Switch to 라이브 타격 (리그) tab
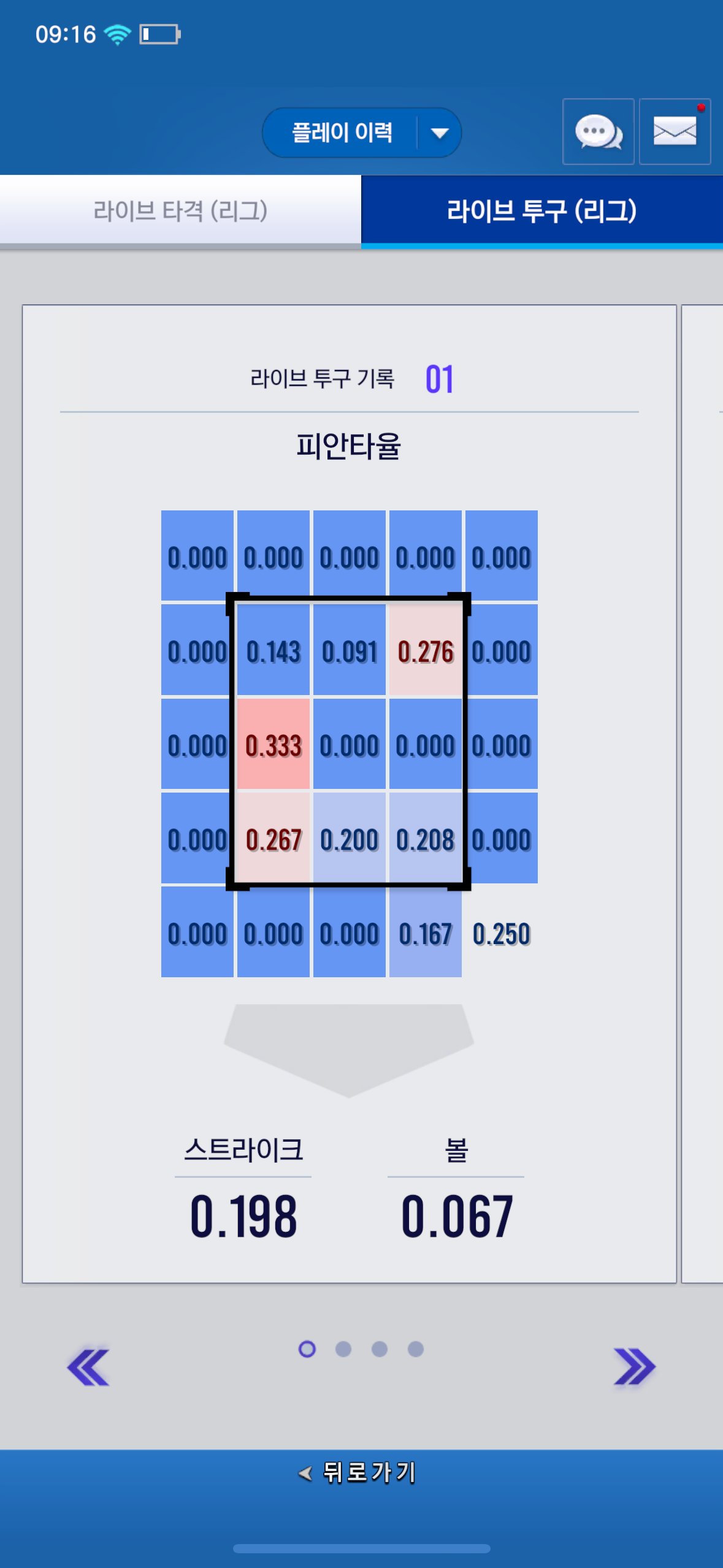Viewport: 723px width, 1568px height. coord(180,211)
